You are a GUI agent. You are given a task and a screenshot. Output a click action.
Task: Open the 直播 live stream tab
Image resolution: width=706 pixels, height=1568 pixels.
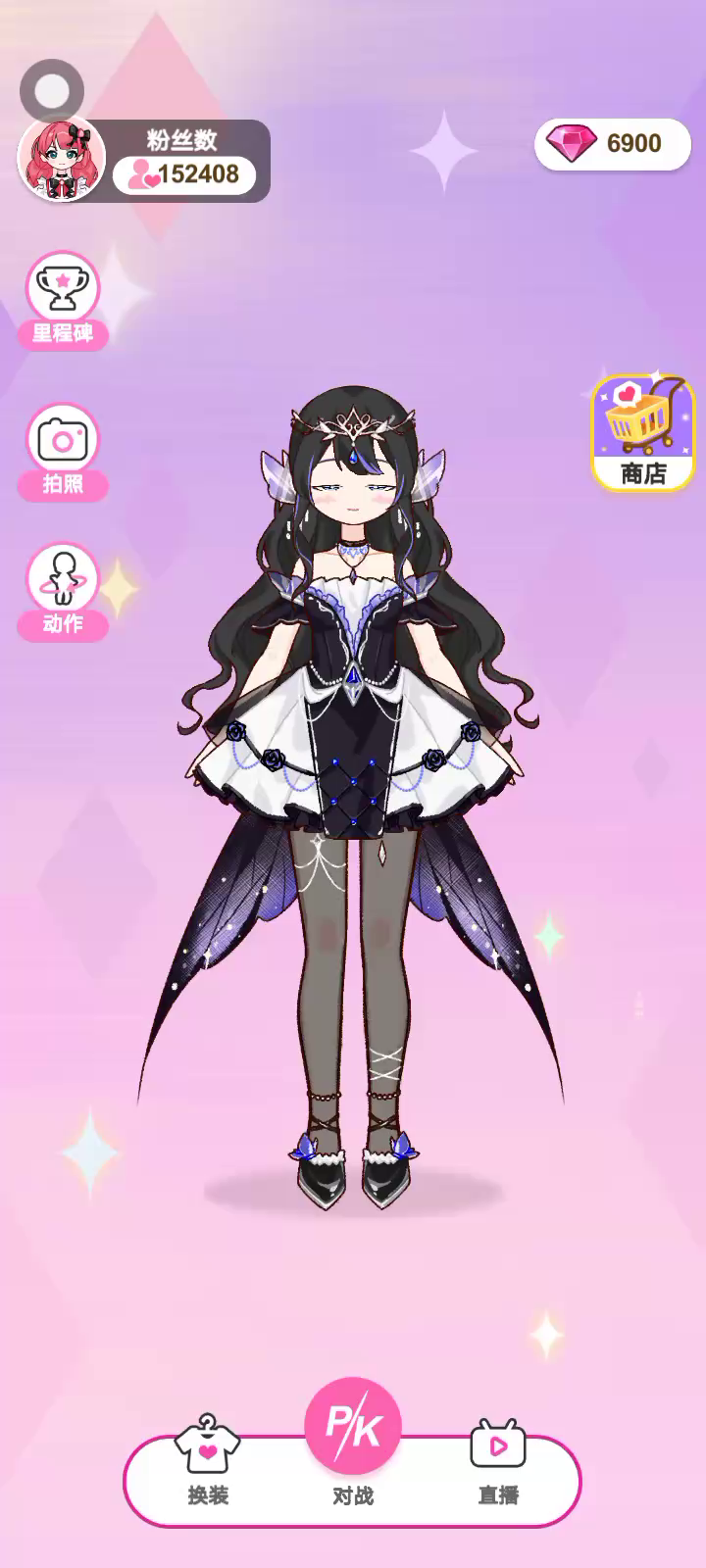coord(498,1460)
